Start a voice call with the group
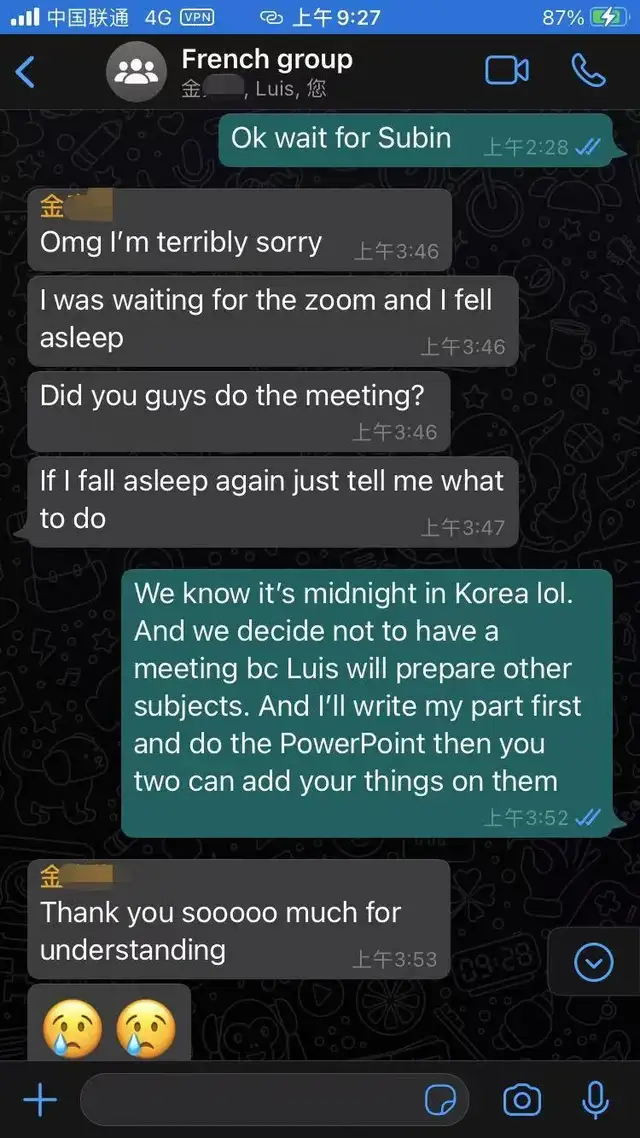The height and width of the screenshot is (1138, 640). (x=588, y=70)
